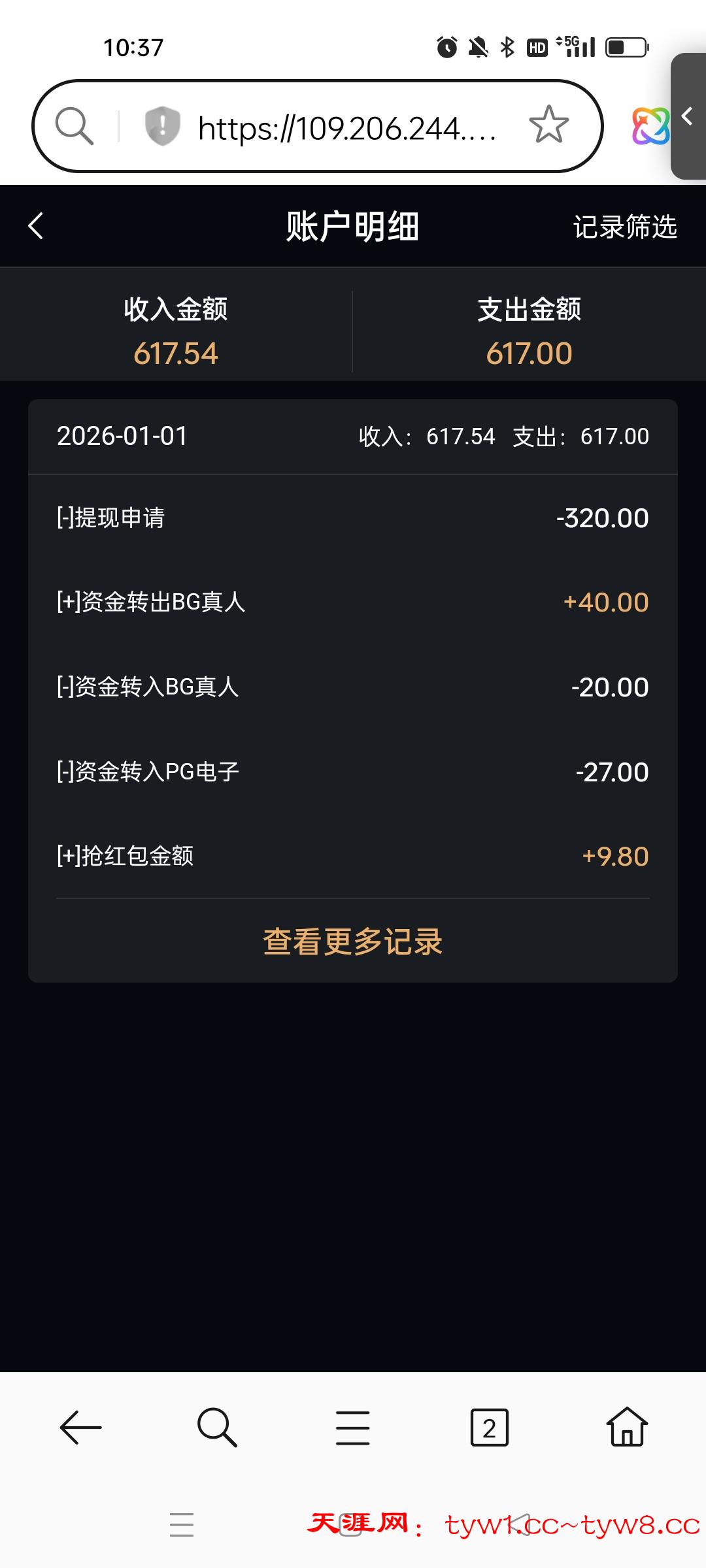
Task: Check the site security shield icon
Action: click(x=161, y=125)
